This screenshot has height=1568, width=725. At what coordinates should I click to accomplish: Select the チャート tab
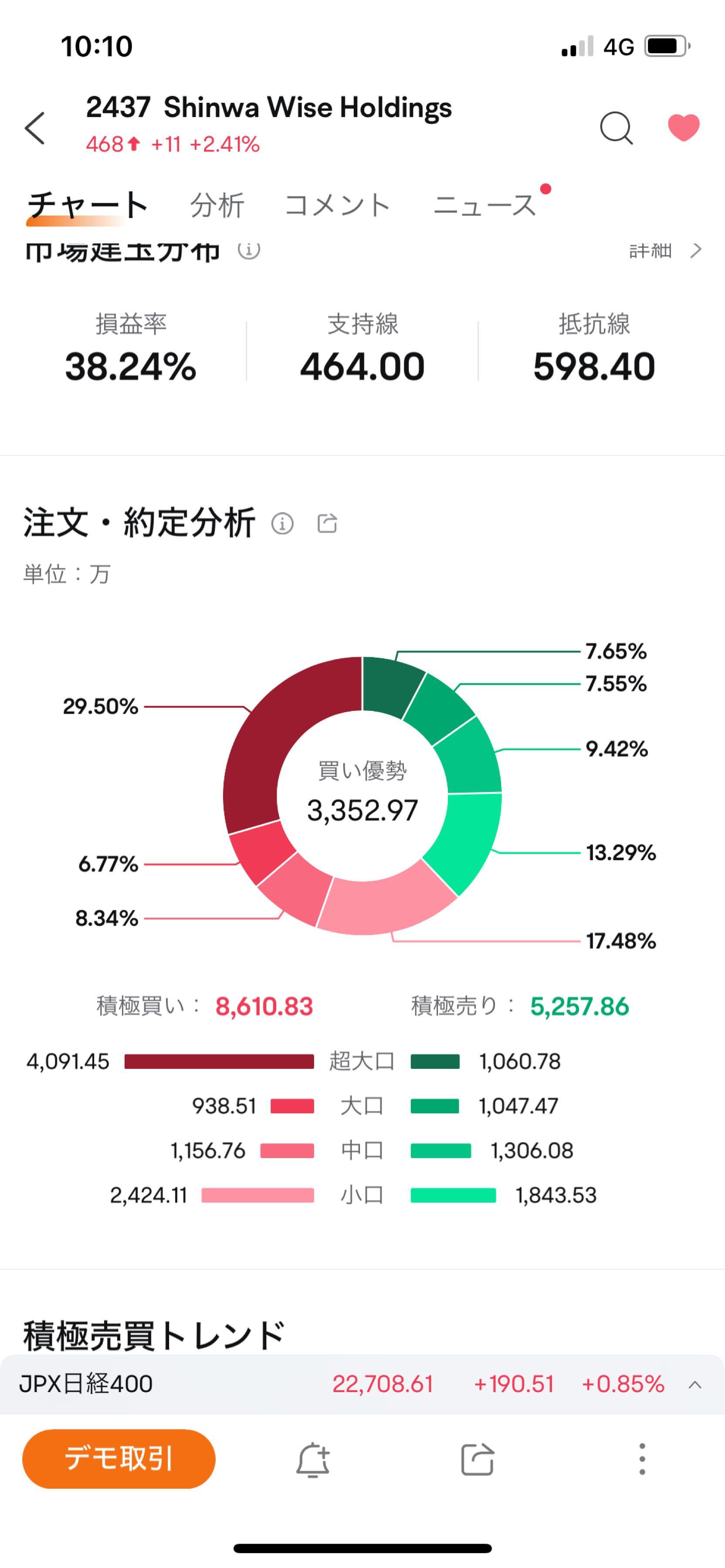[87, 205]
